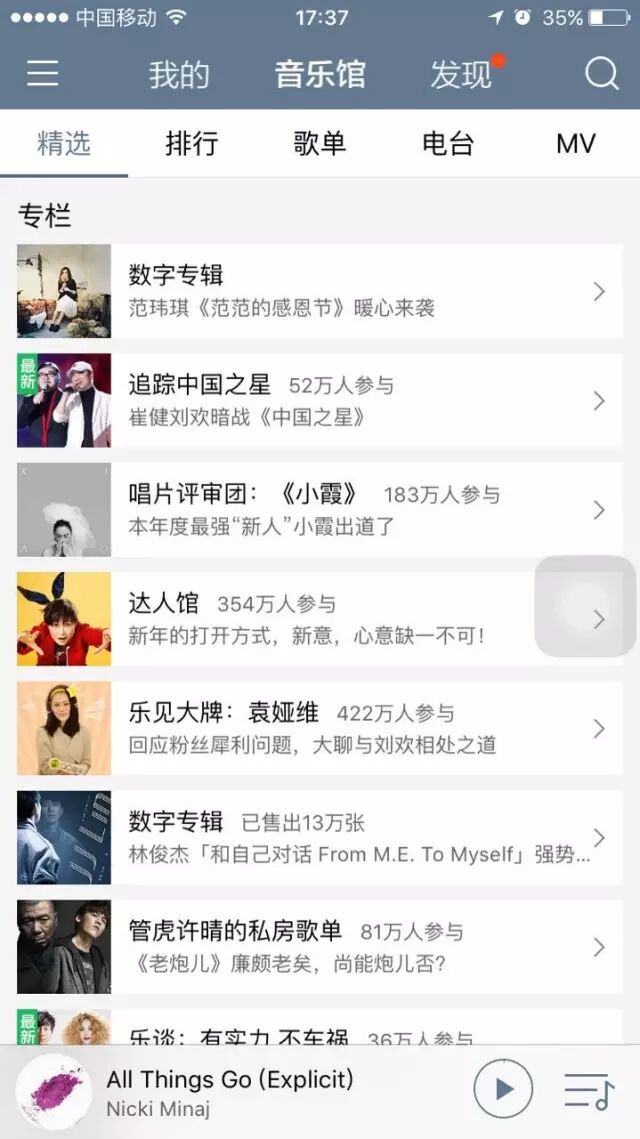640x1139 pixels.
Task: Open 管虎许晴的私房歌单 row
Action: [320, 946]
